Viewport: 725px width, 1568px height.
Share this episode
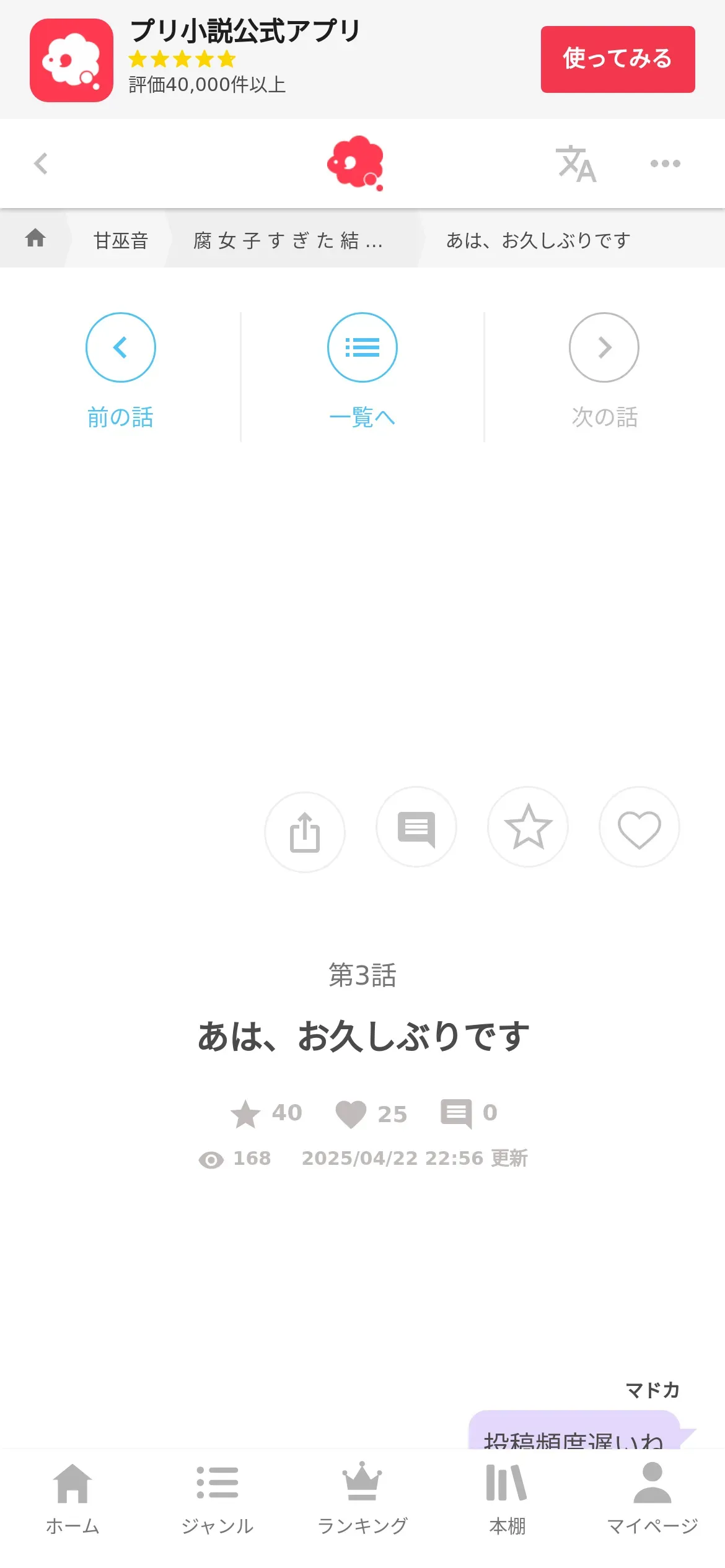(x=305, y=832)
